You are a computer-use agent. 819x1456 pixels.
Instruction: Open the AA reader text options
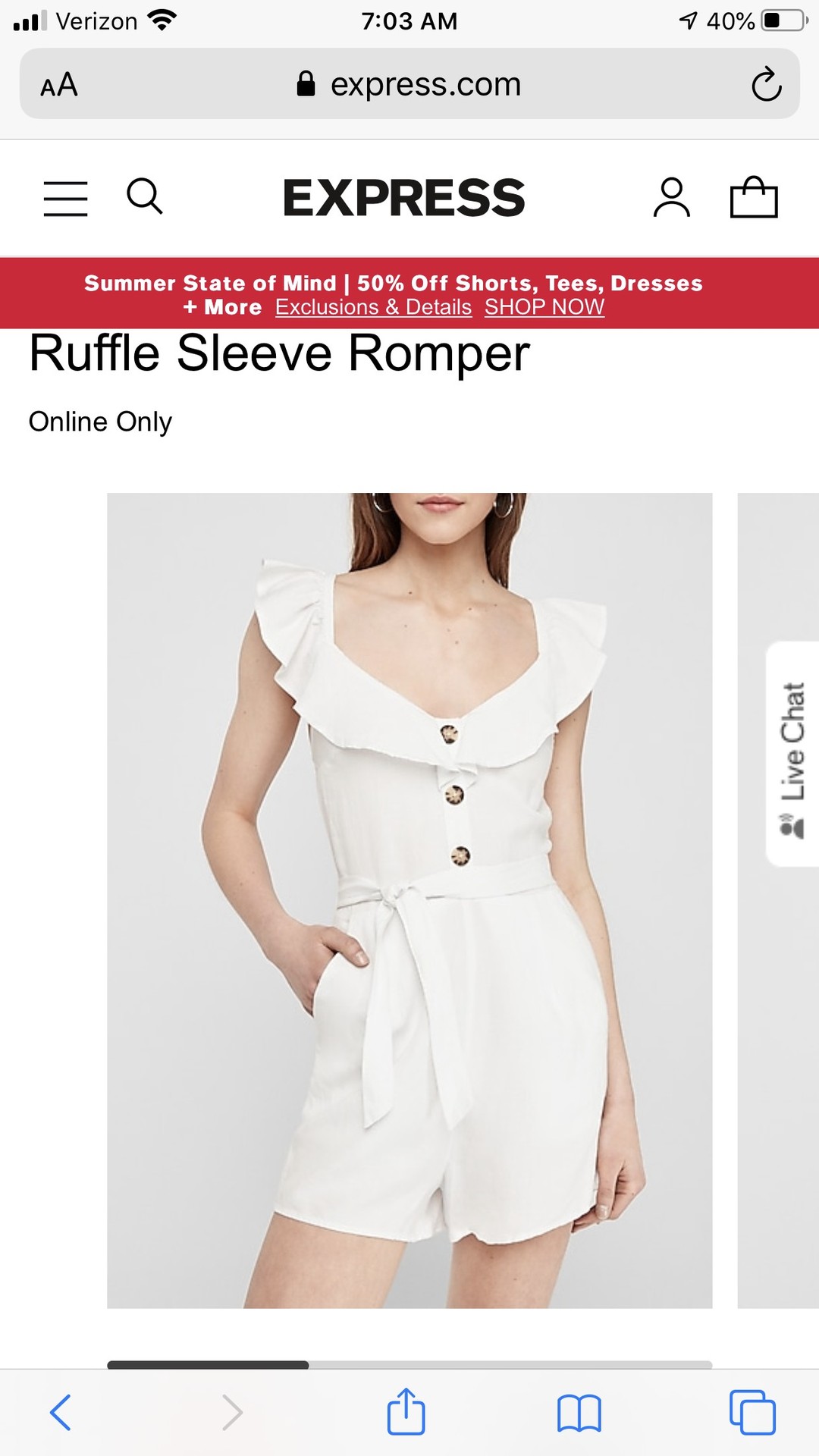59,85
